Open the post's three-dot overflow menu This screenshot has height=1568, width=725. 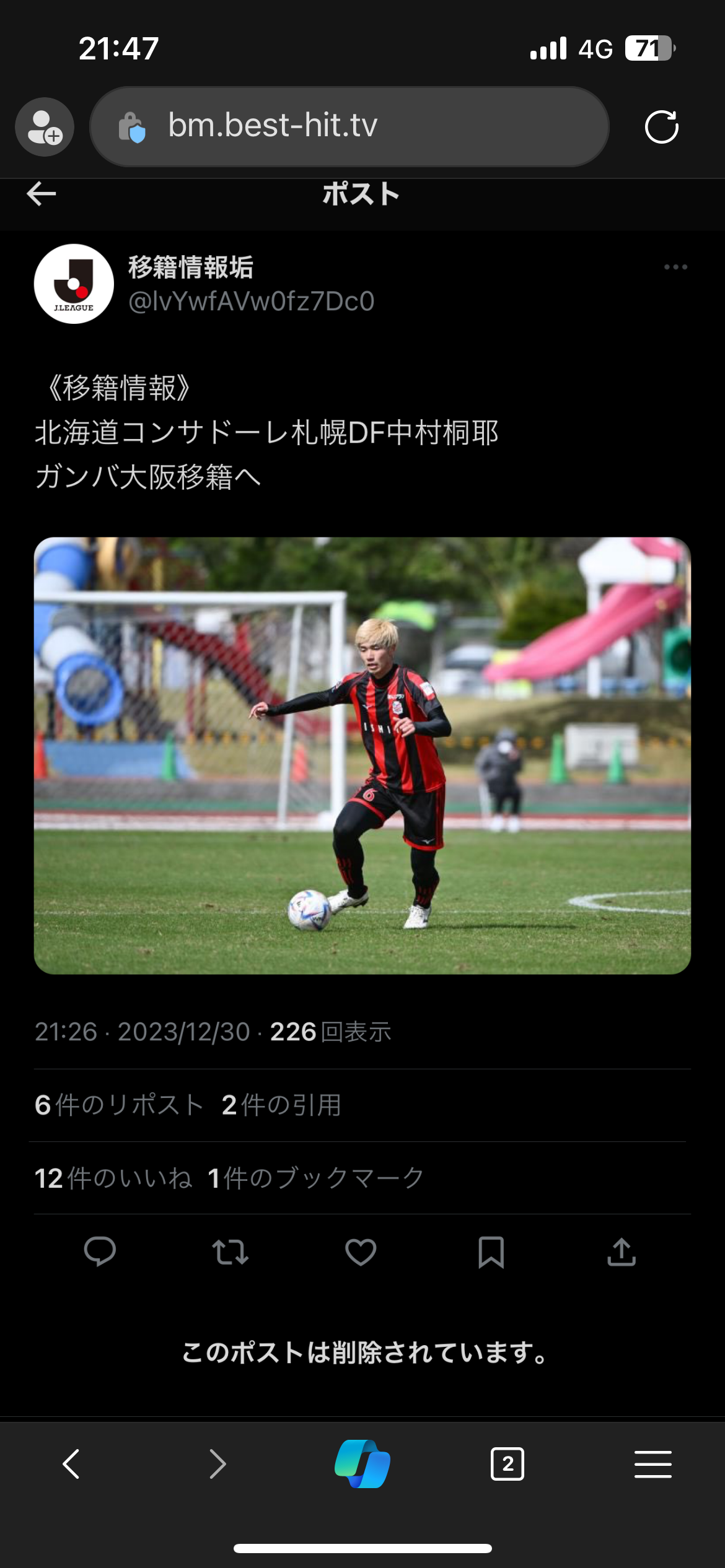[x=675, y=267]
